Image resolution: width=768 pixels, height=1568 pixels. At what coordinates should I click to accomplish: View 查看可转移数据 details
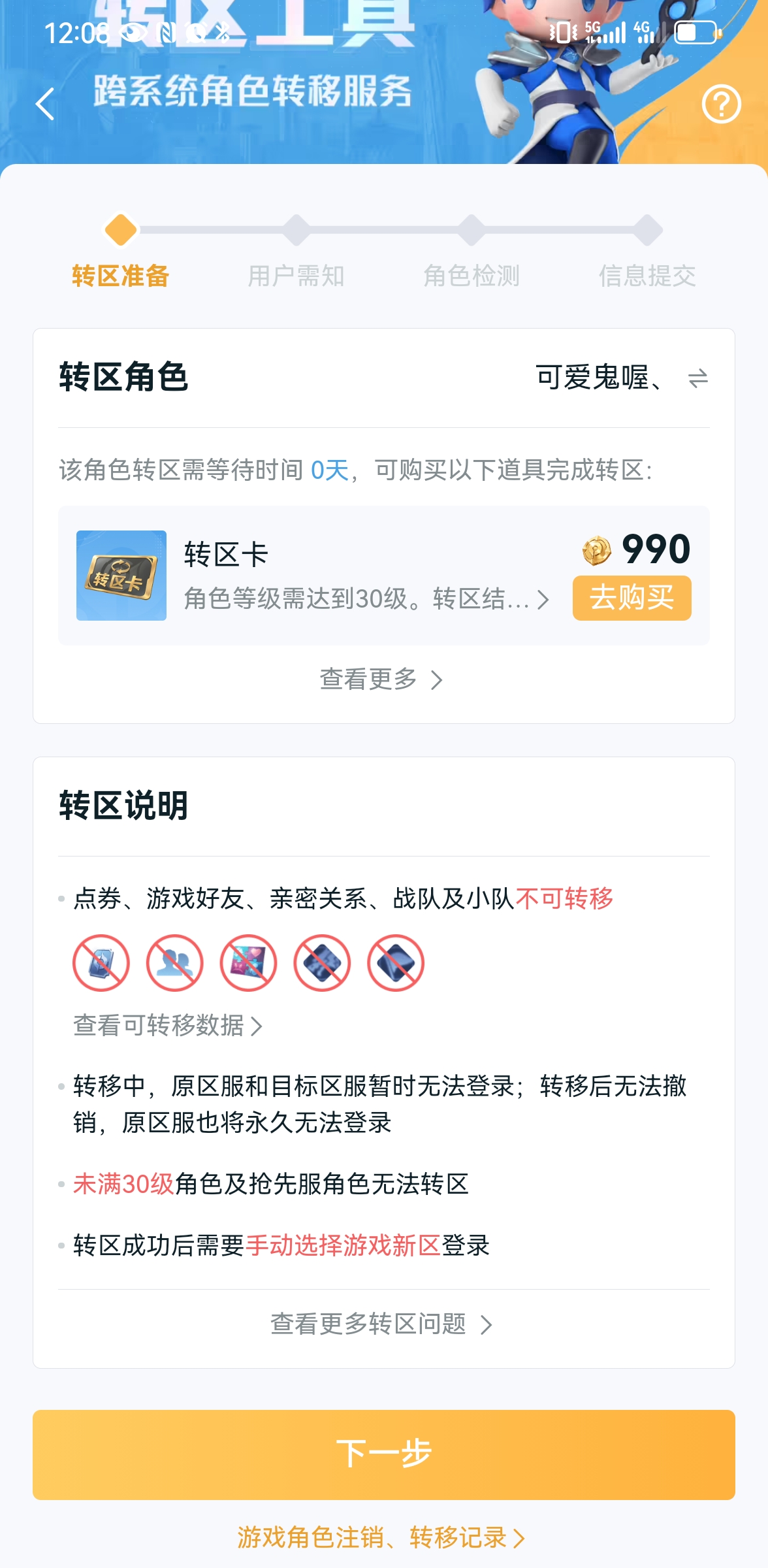[x=168, y=1026]
